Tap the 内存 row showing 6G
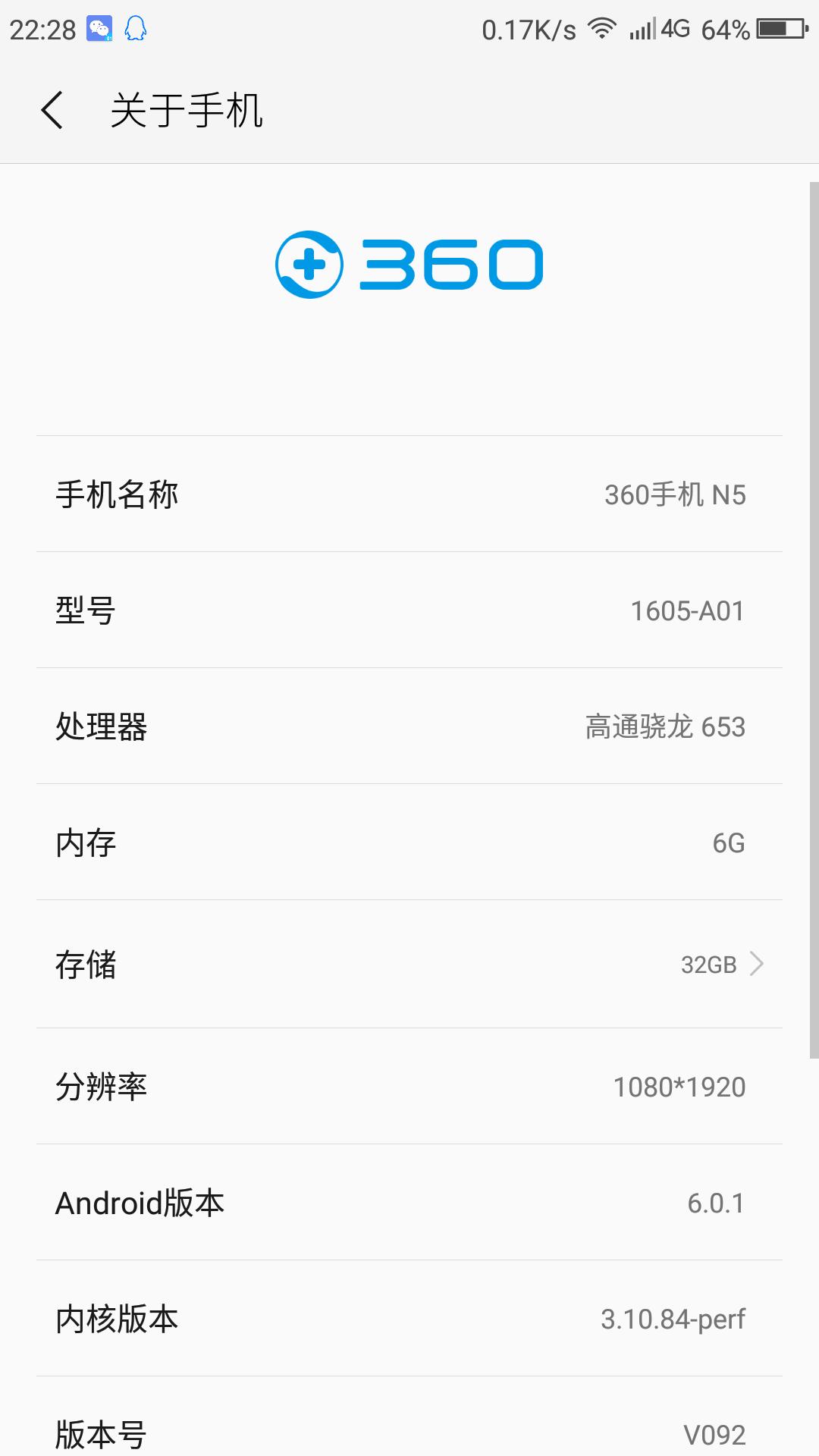819x1456 pixels. pos(409,842)
